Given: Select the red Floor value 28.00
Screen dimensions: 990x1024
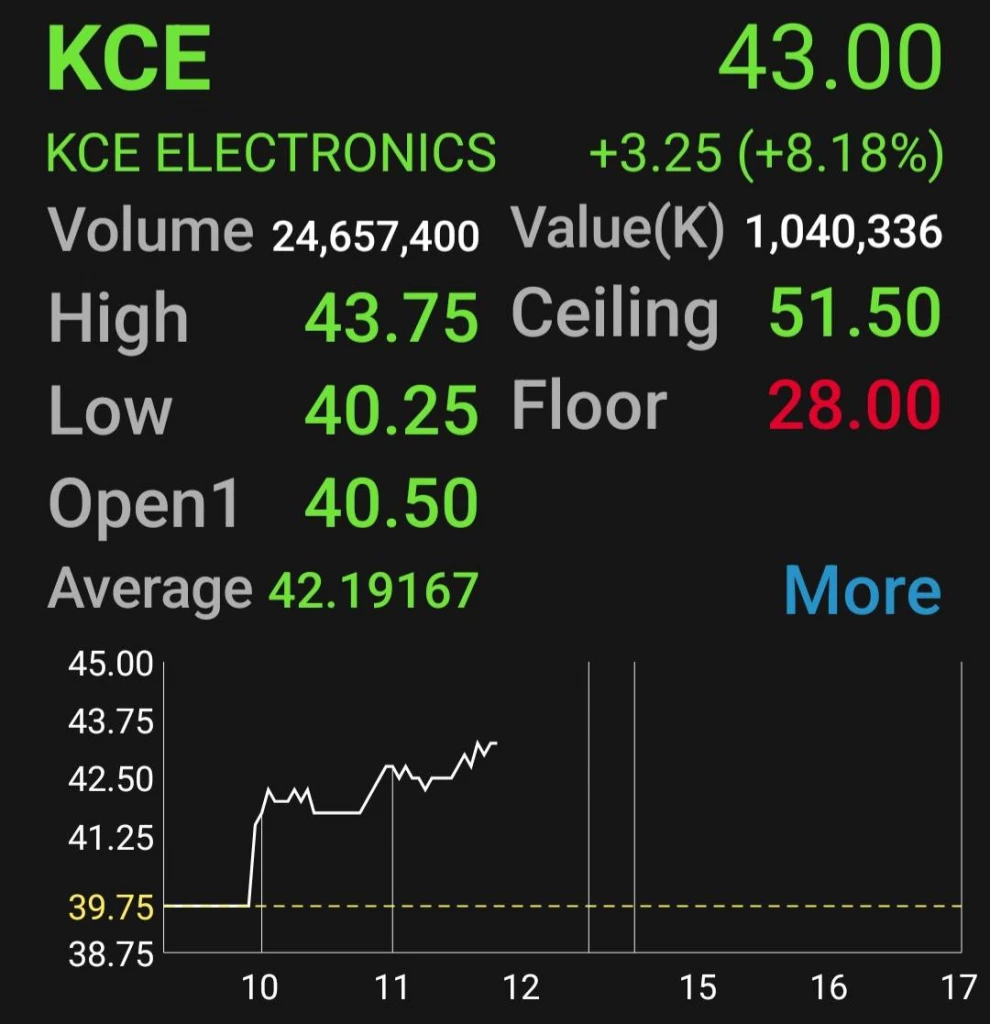Looking at the screenshot, I should pos(855,404).
